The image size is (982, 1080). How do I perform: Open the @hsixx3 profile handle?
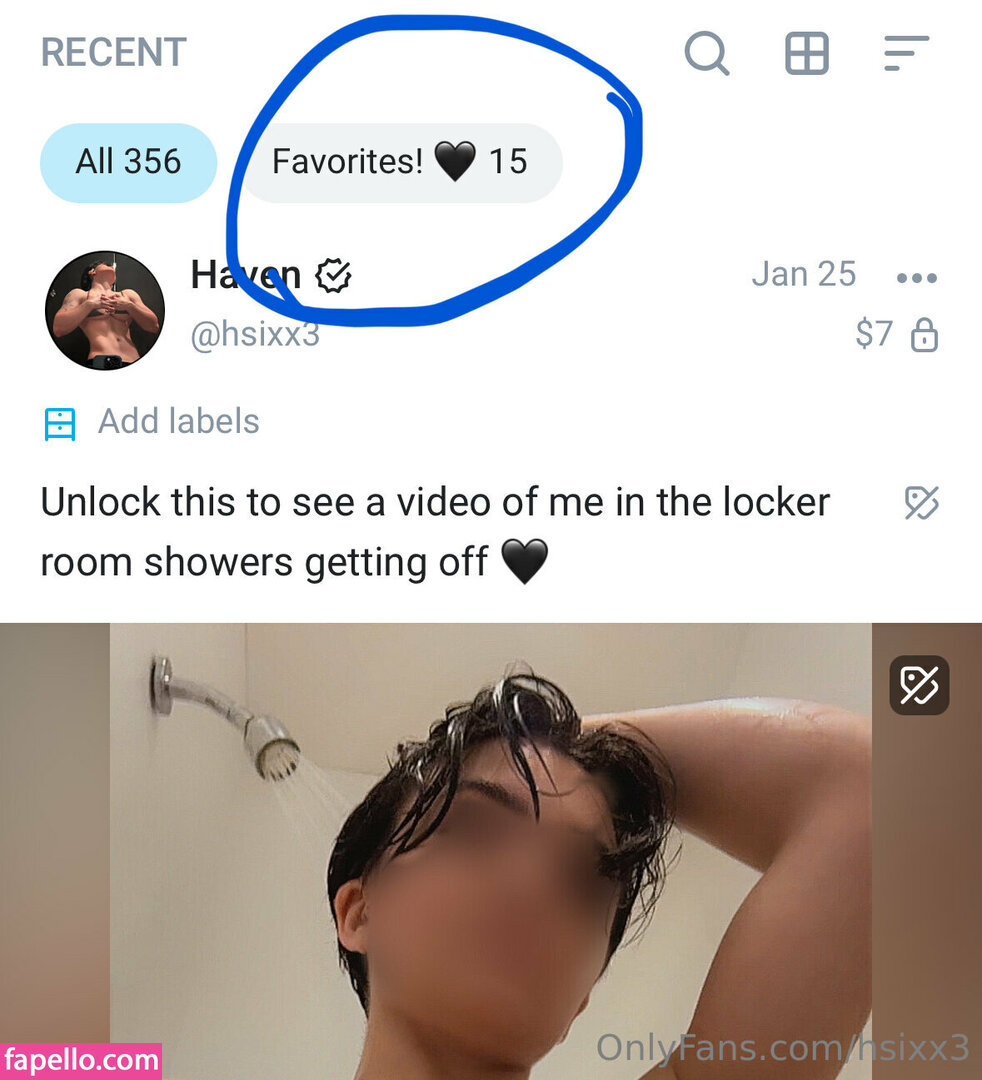click(x=255, y=334)
